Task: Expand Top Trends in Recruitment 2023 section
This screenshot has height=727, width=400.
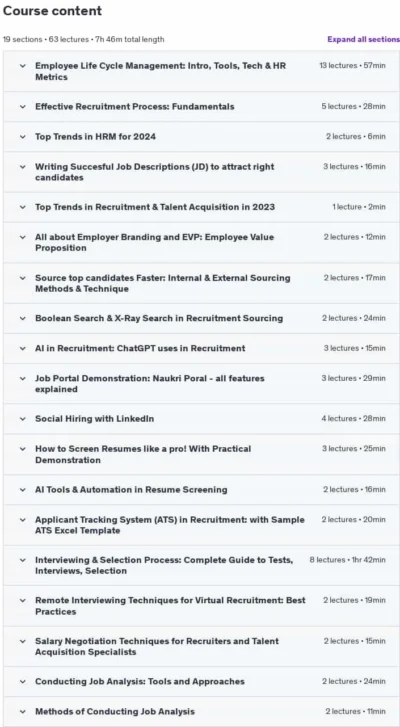Action: tap(201, 207)
